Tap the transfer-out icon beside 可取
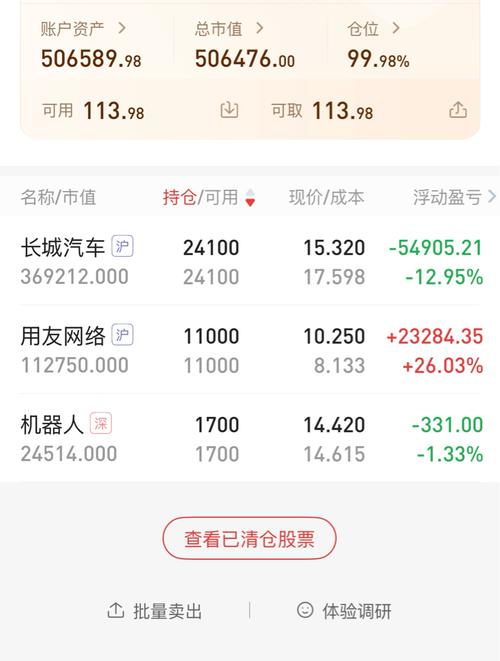500x661 pixels. click(458, 110)
